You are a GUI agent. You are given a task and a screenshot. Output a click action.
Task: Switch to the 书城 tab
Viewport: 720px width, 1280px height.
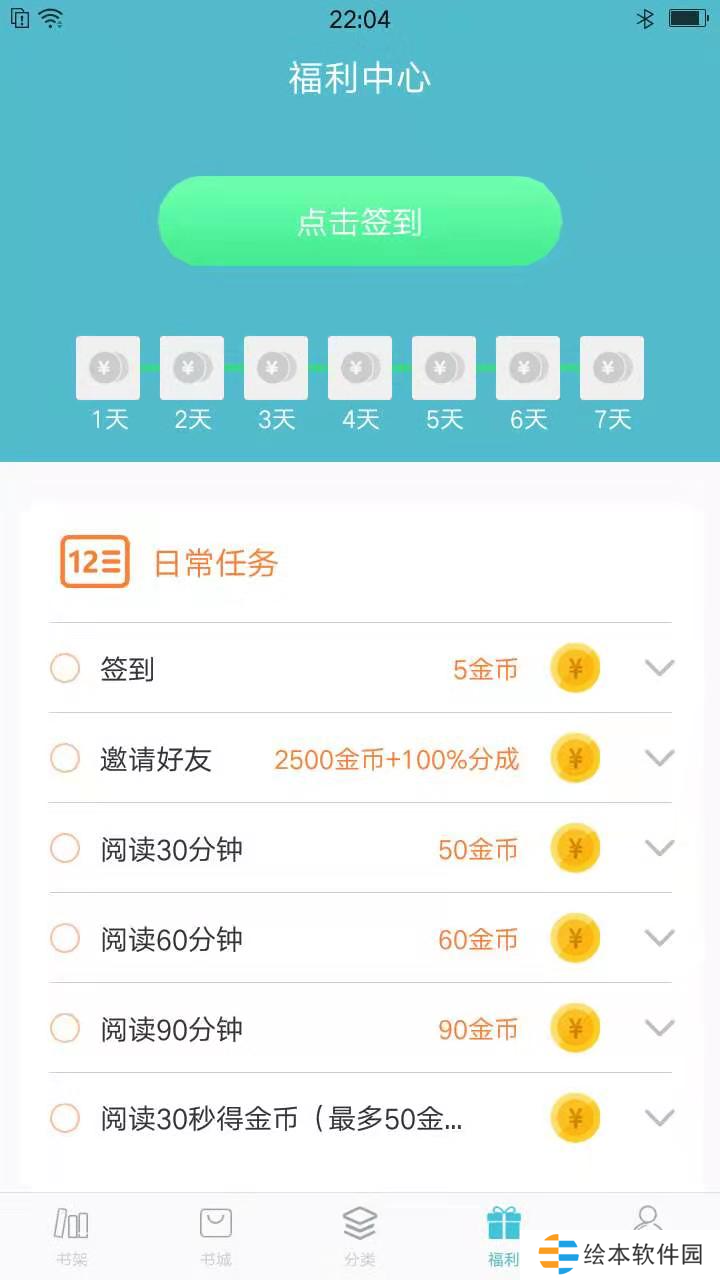pos(215,1233)
